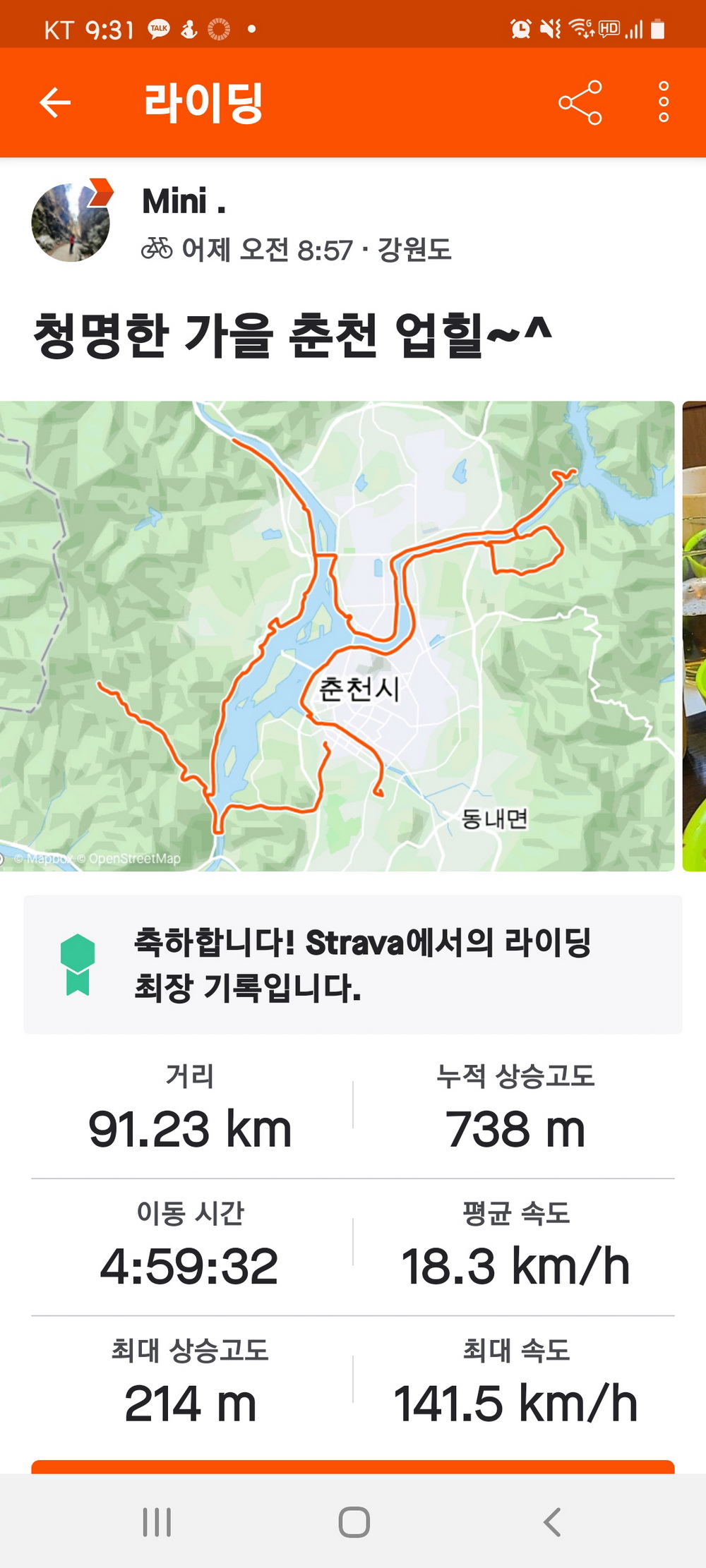Open the Chuncheon route map

(337, 635)
